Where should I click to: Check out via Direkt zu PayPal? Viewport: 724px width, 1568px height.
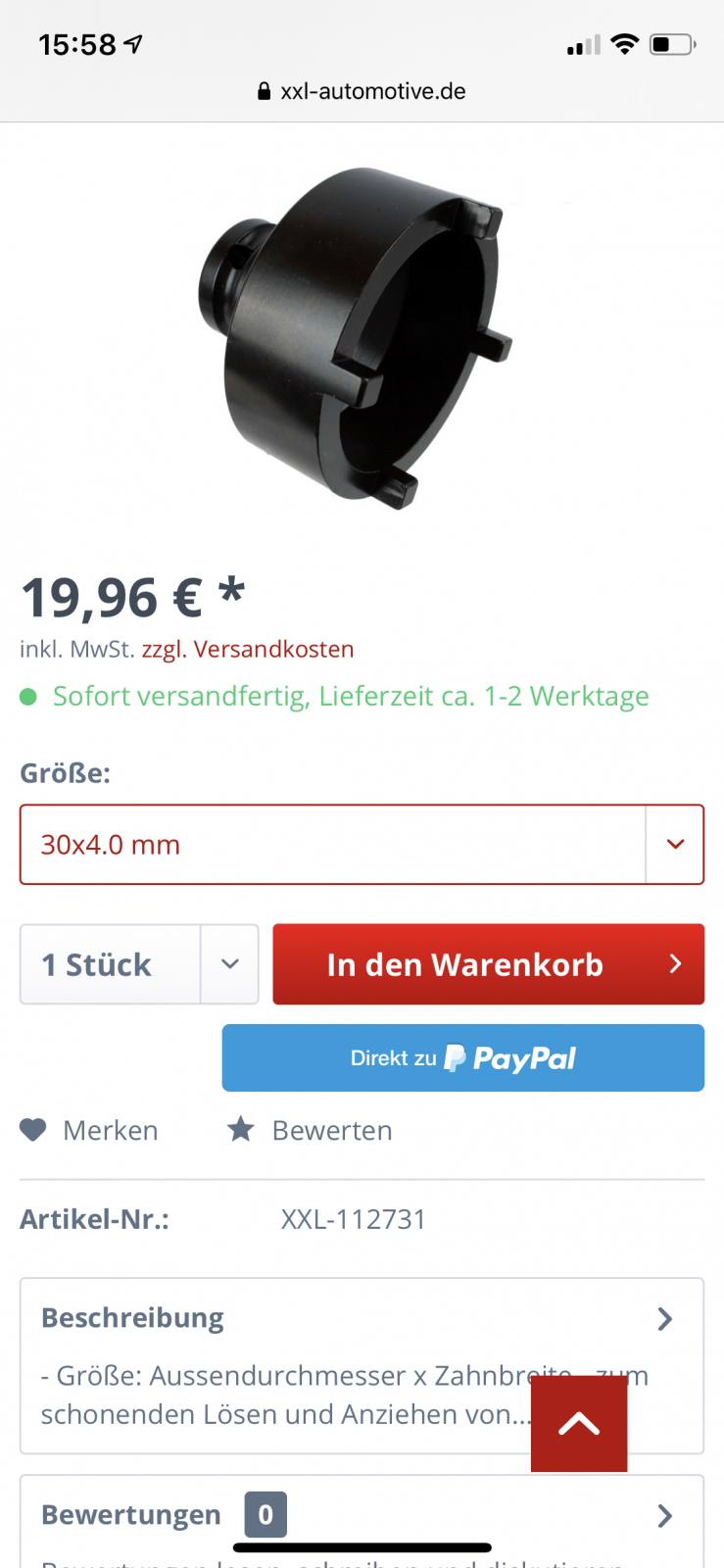pos(462,1057)
